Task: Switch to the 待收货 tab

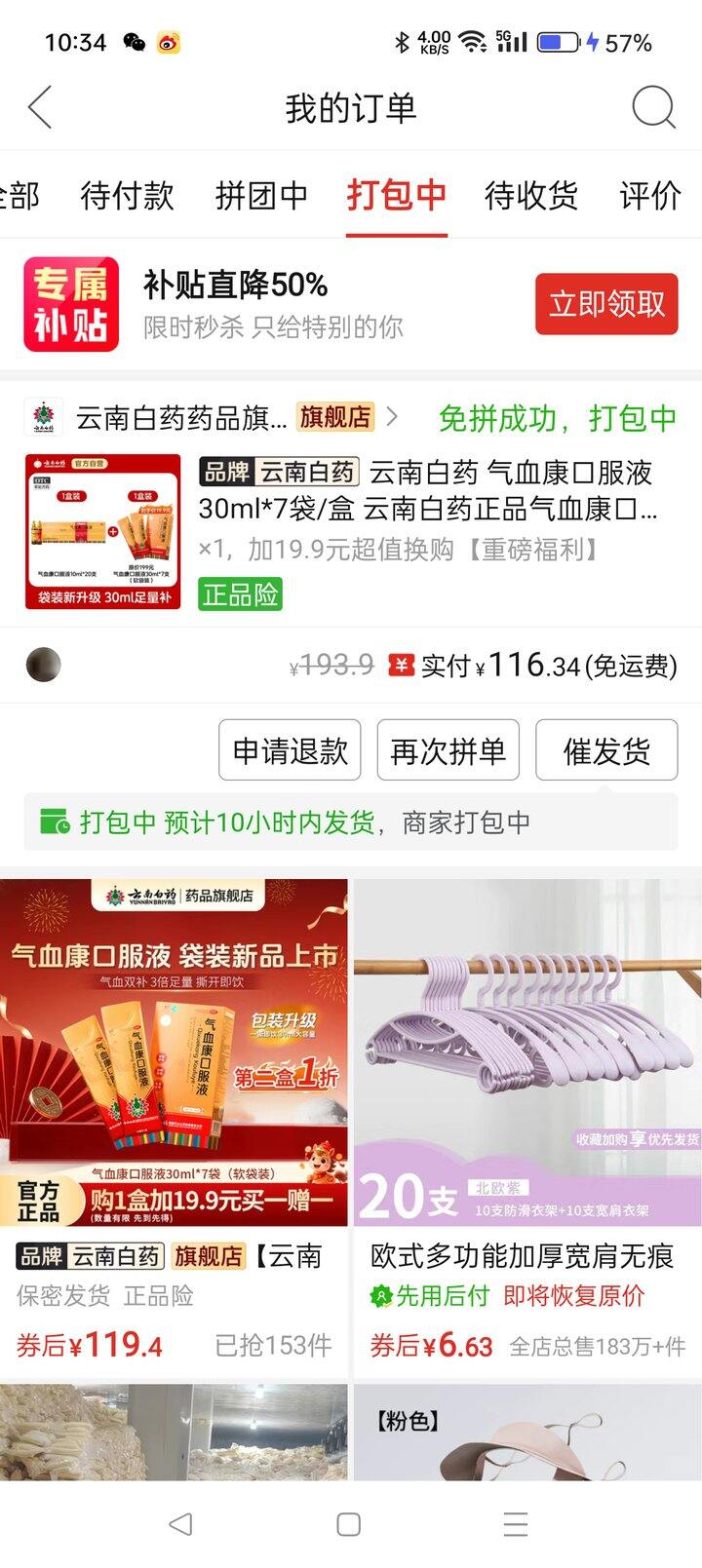Action: (530, 196)
